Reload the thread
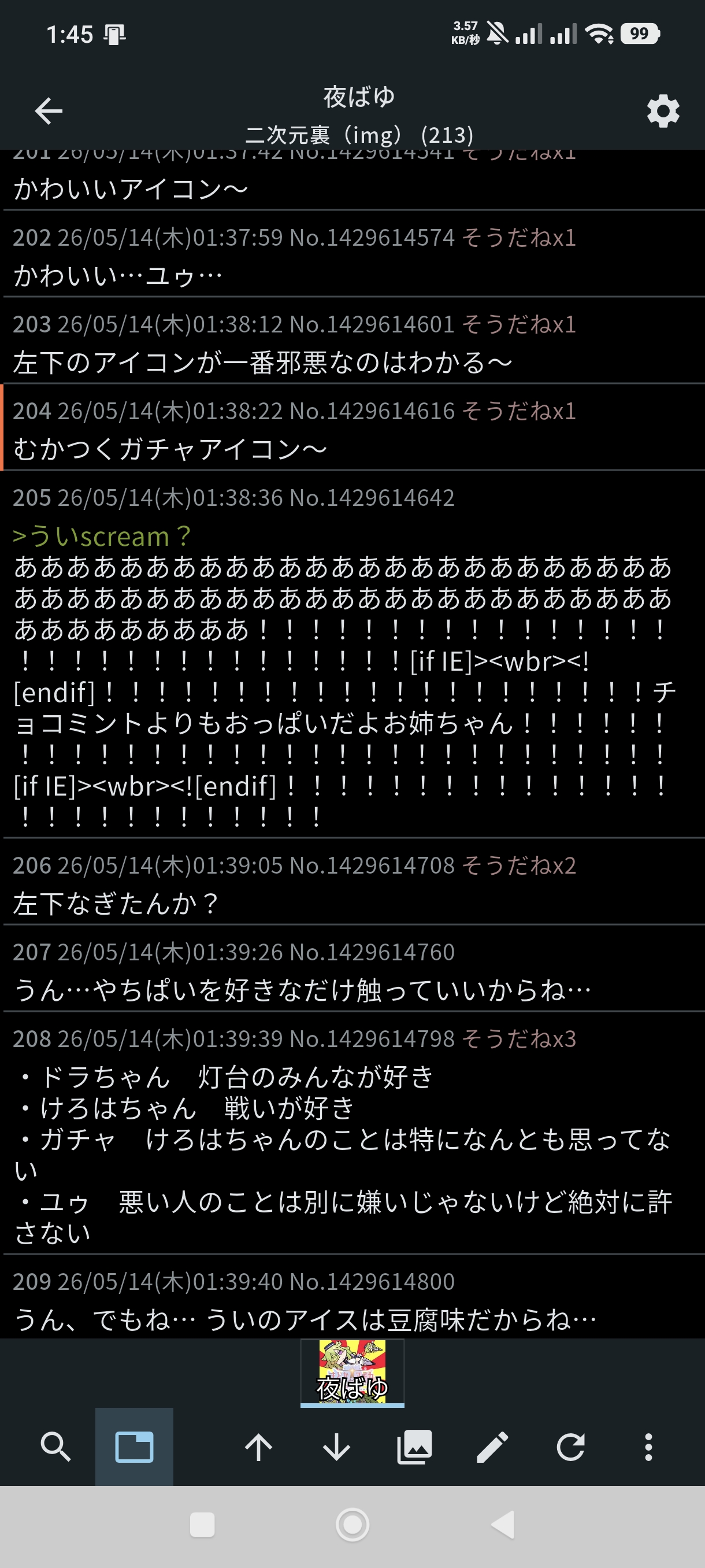705x1568 pixels. (x=570, y=1447)
